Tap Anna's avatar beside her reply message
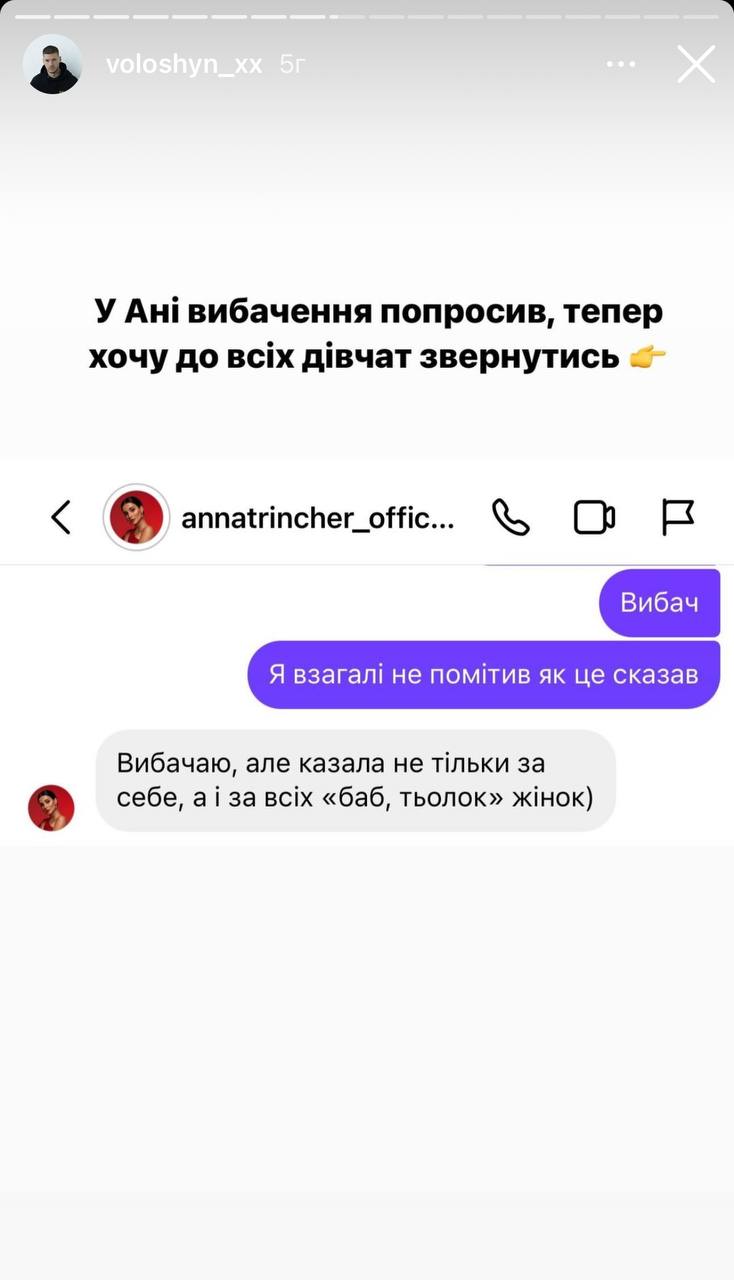The width and height of the screenshot is (734, 1280). [50, 807]
